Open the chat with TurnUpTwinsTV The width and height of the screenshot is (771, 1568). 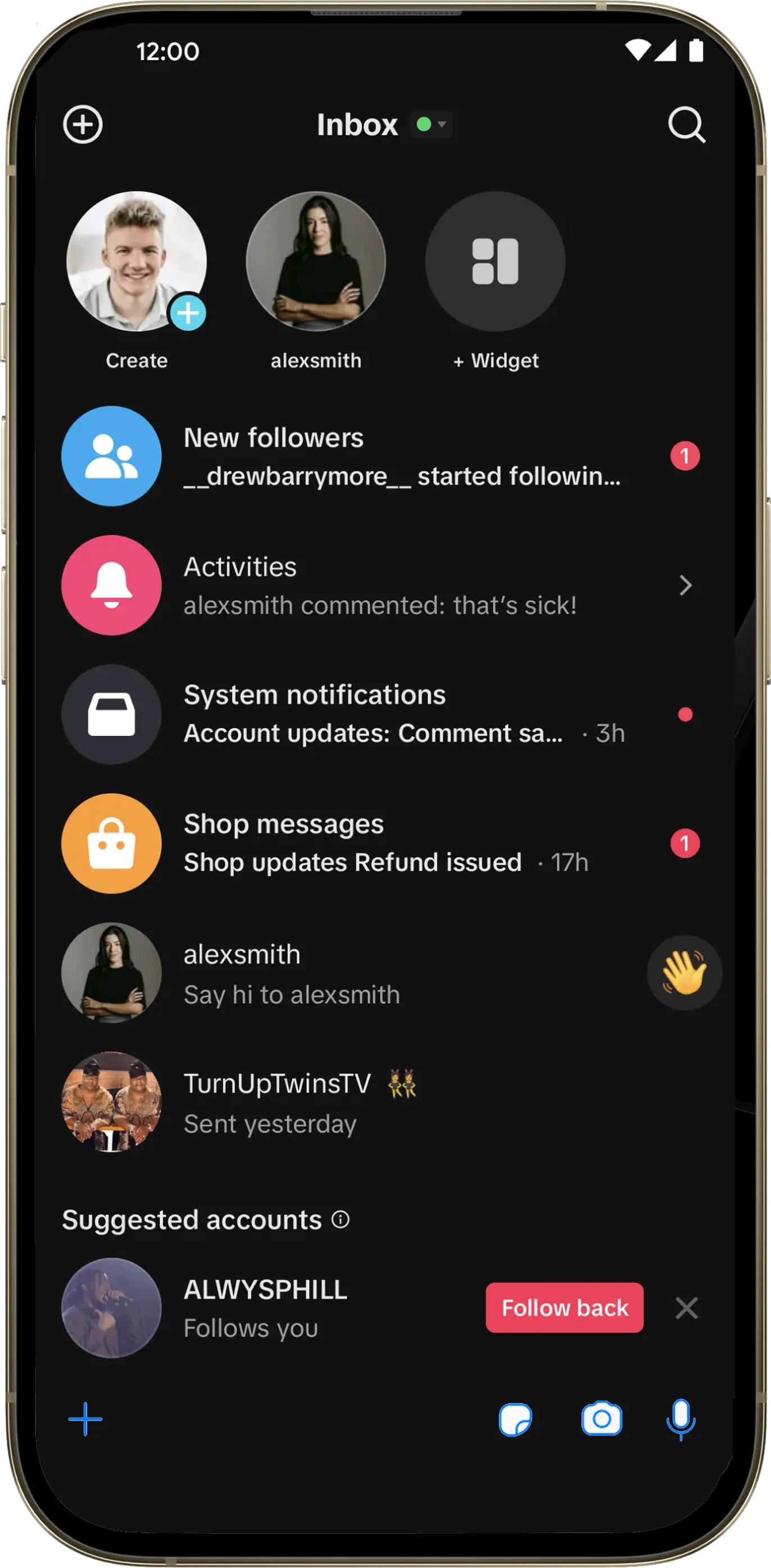385,1102
